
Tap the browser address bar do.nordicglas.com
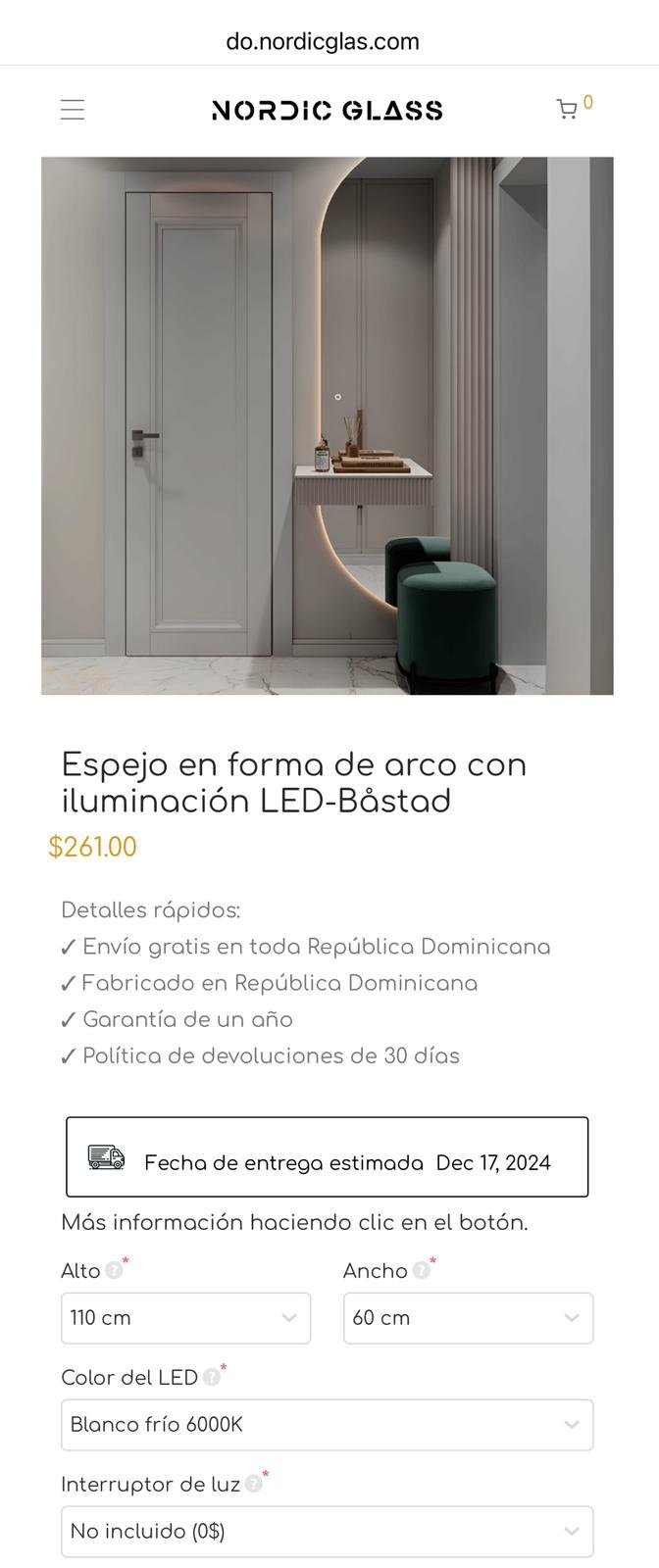click(323, 41)
